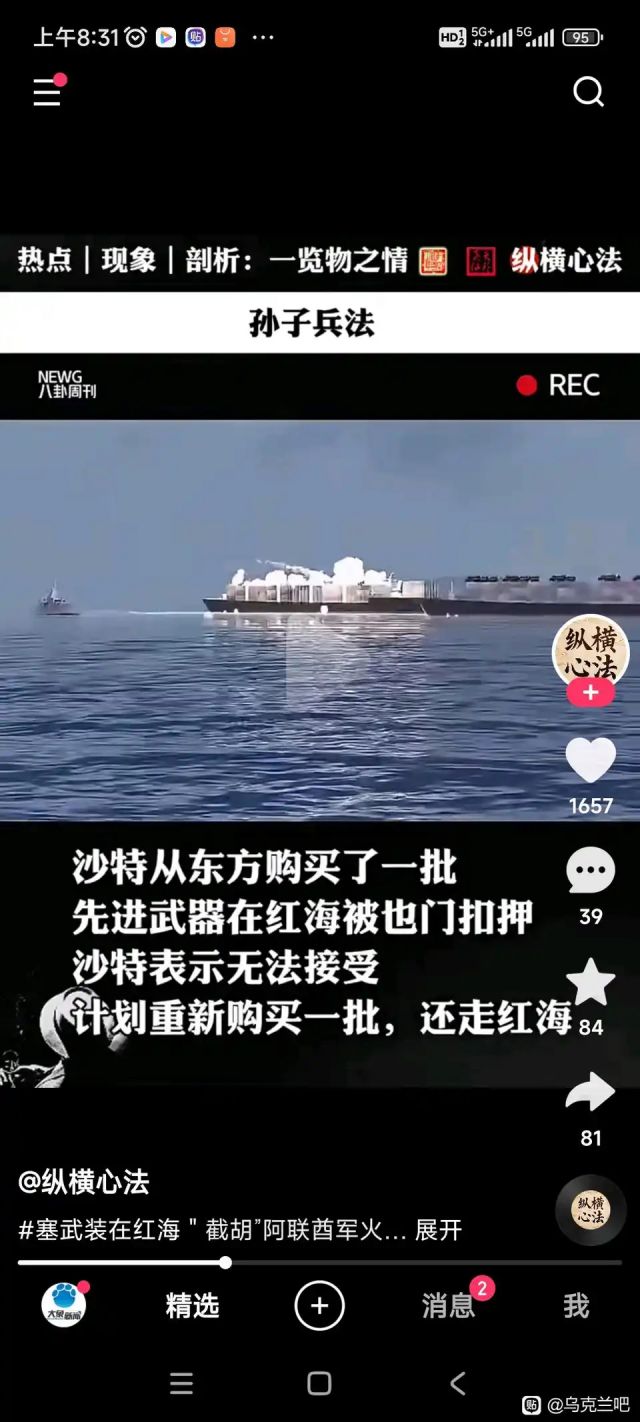Go back with system back button

pyautogui.click(x=458, y=1383)
